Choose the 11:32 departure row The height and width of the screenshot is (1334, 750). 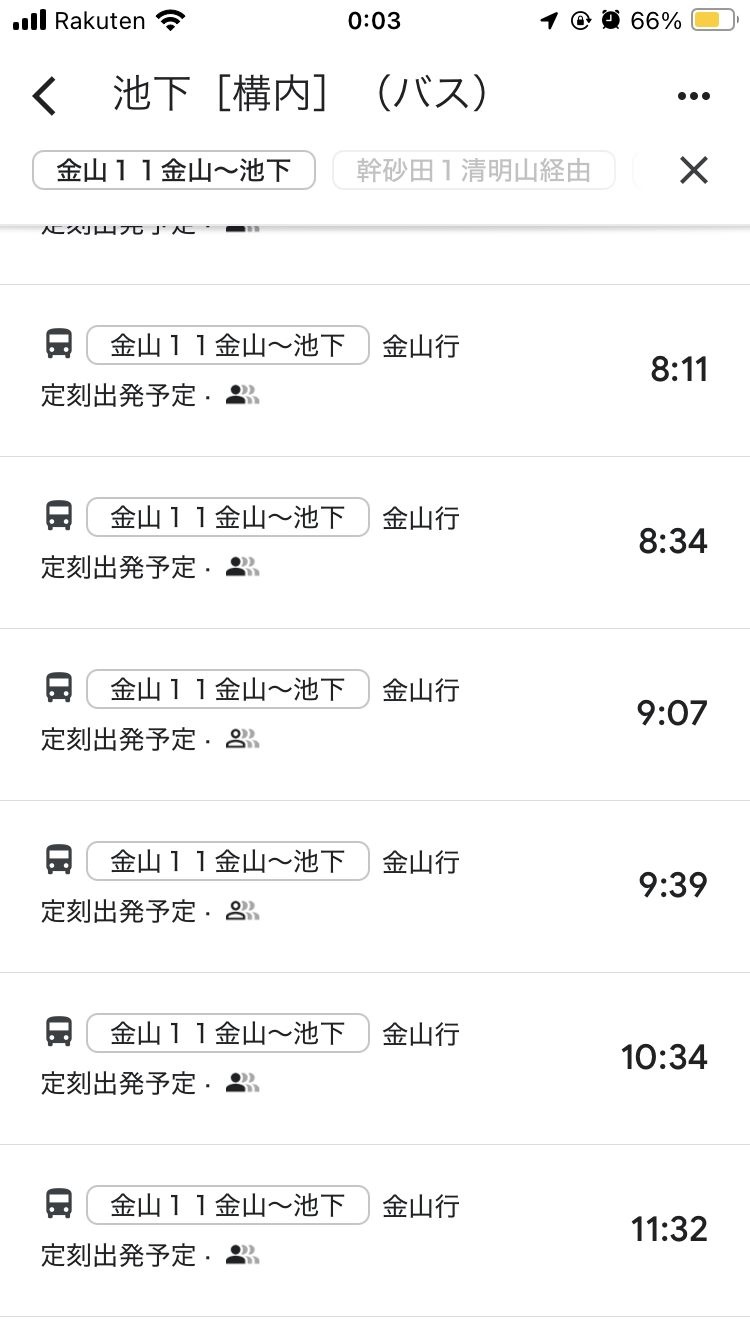point(375,1230)
